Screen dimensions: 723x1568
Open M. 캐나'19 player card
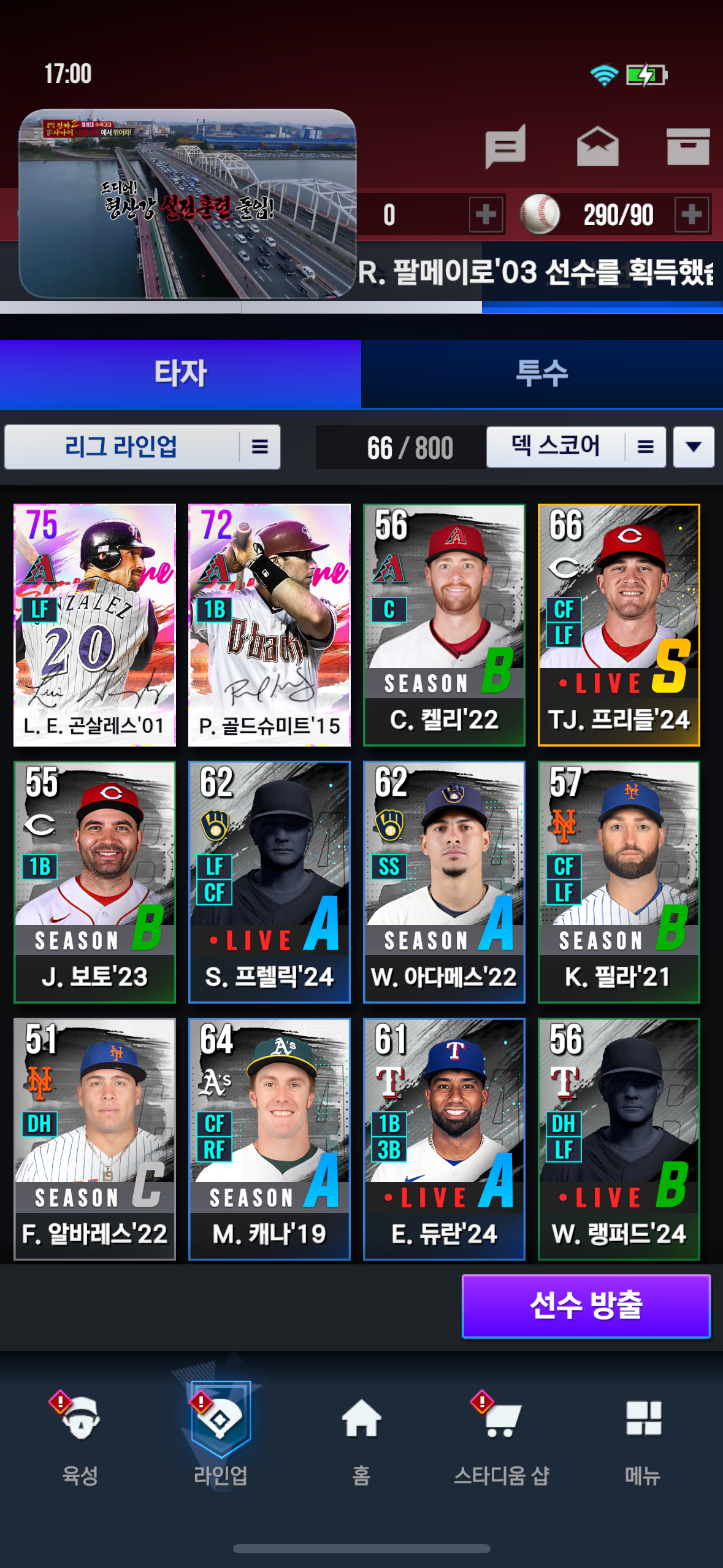coord(269,1139)
